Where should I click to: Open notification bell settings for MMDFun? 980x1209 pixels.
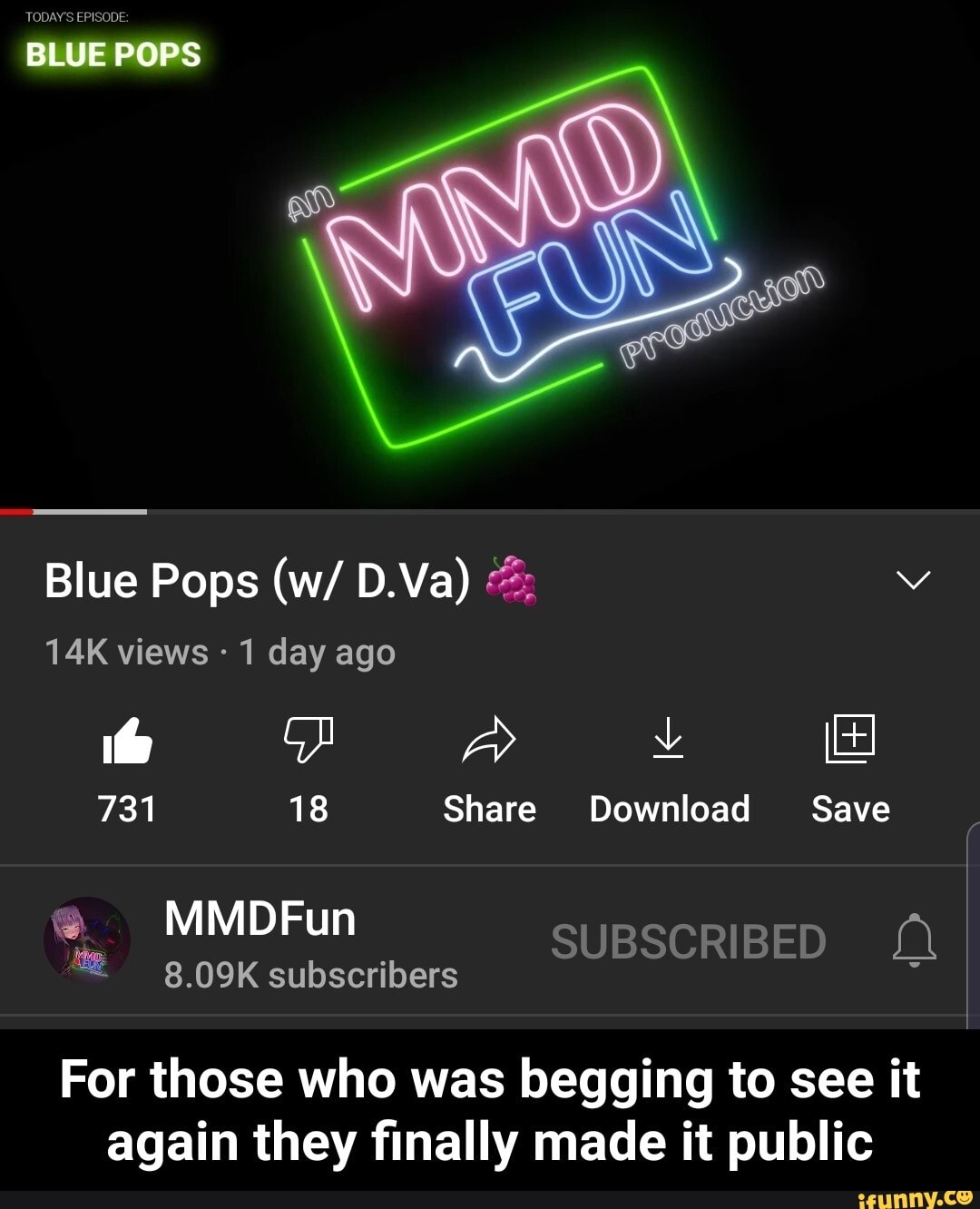click(913, 942)
